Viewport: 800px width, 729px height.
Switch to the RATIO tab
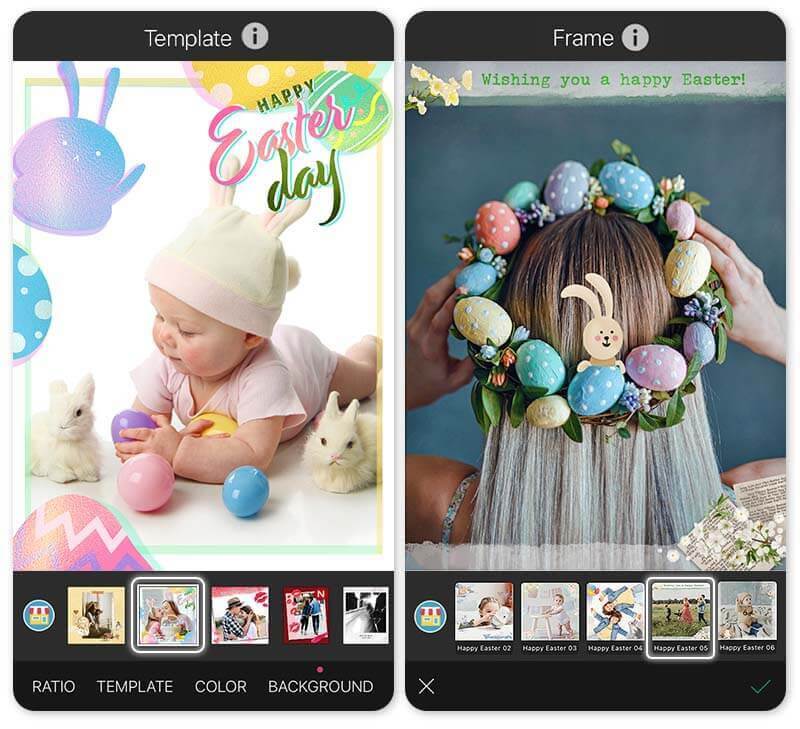[x=53, y=686]
